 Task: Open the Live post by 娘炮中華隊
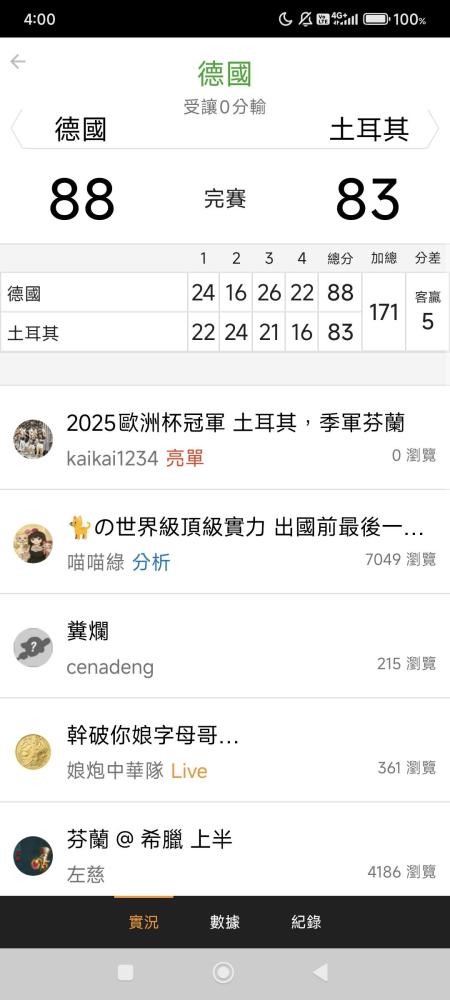225,750
